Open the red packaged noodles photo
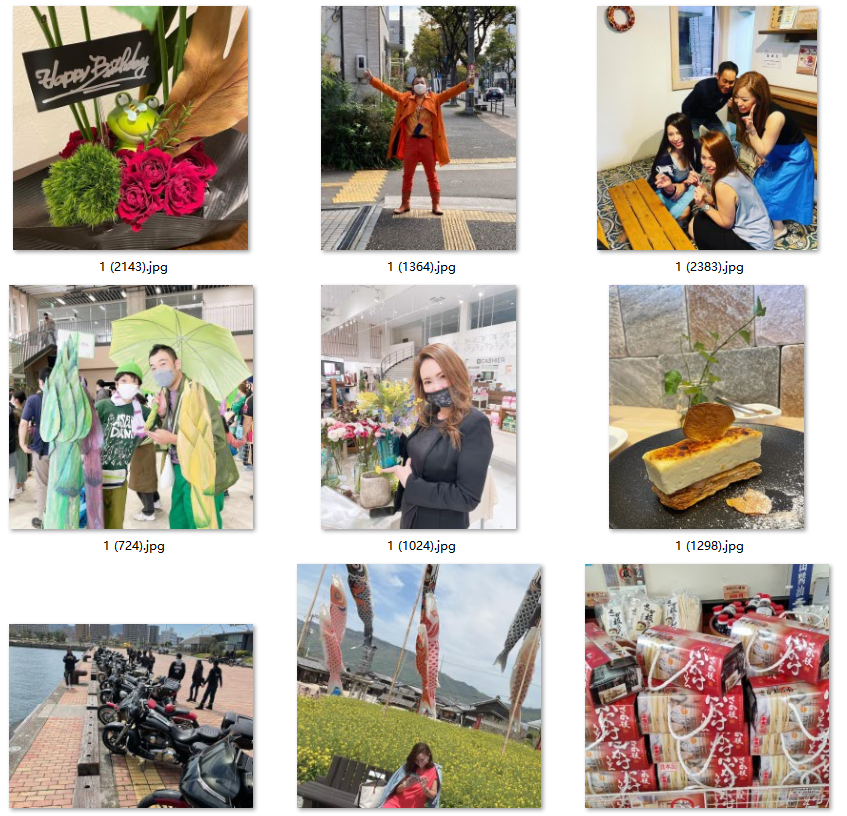This screenshot has width=847, height=816. pyautogui.click(x=706, y=686)
